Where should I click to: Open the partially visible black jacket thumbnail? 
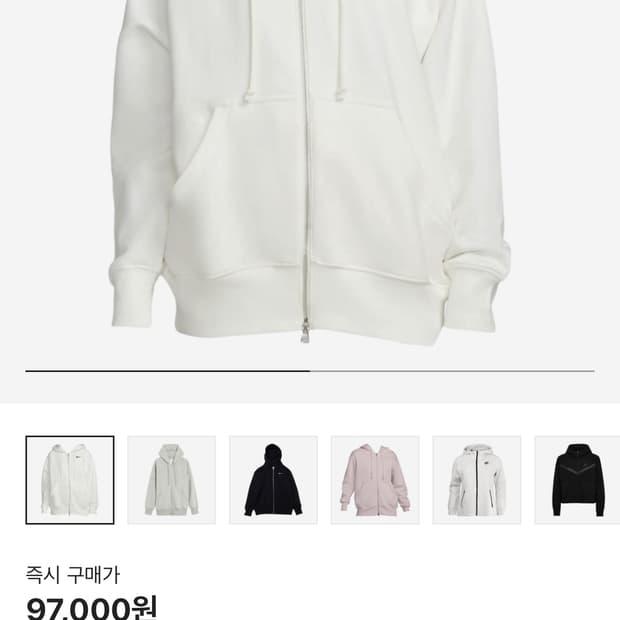point(578,480)
